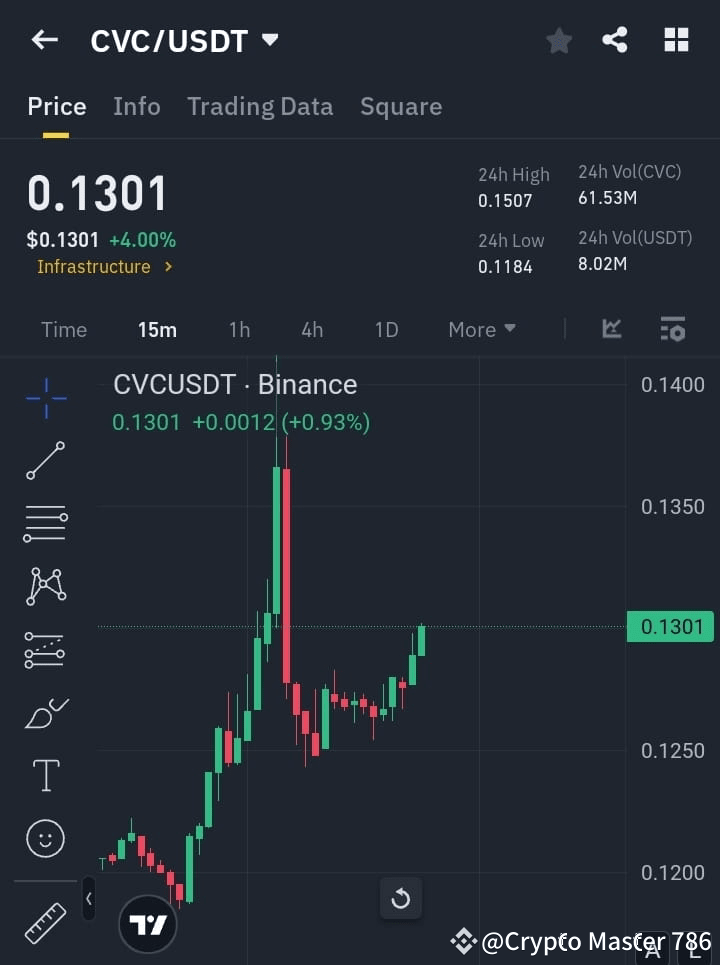Viewport: 720px width, 965px height.
Task: Click the refresh chart icon
Action: click(x=401, y=898)
